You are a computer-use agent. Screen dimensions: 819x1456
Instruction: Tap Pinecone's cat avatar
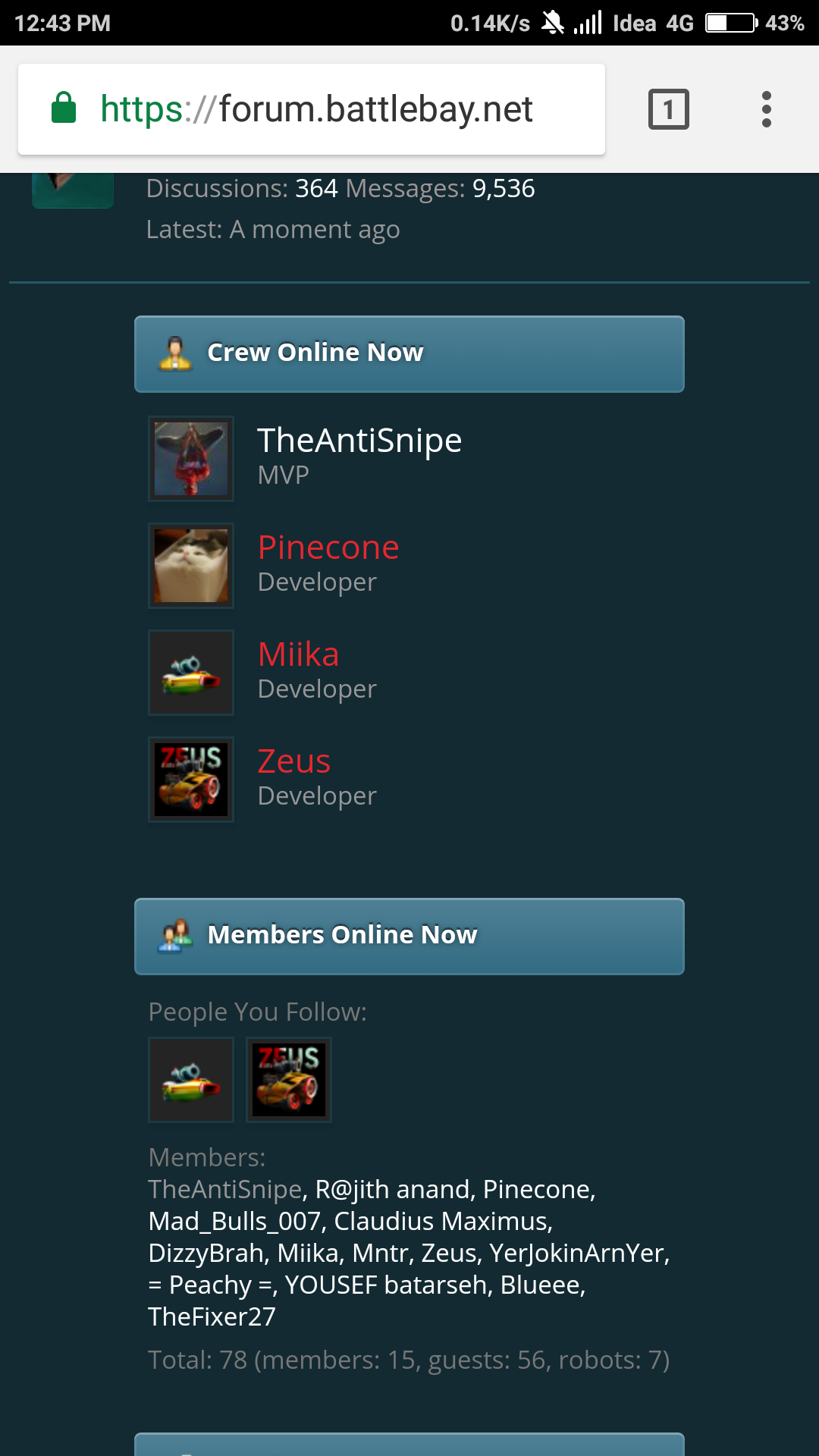click(x=191, y=566)
